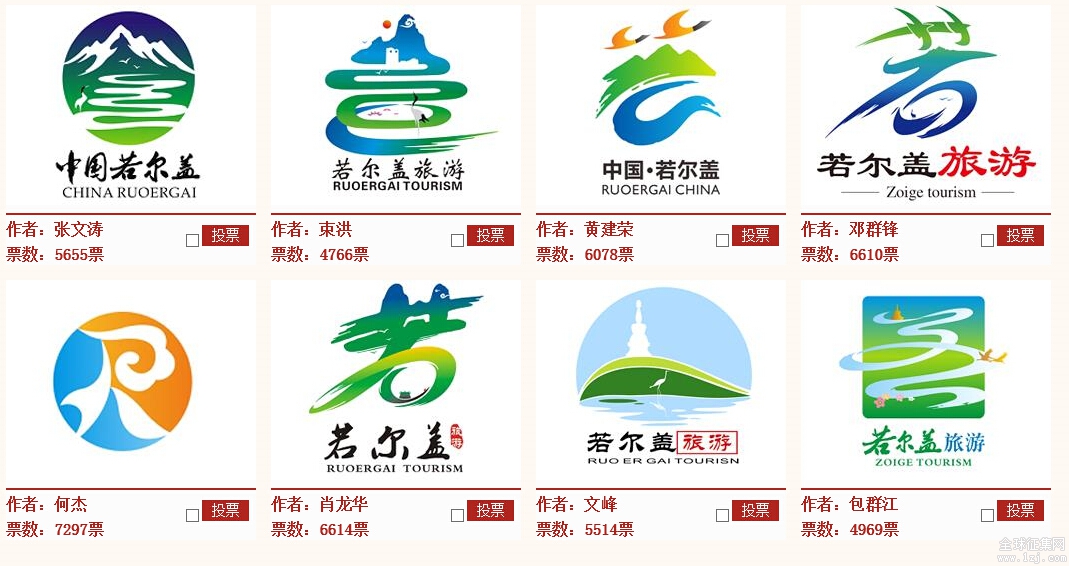Cast a vote for 邓群锋's logo
The width and height of the screenshot is (1069, 566).
tap(1020, 236)
